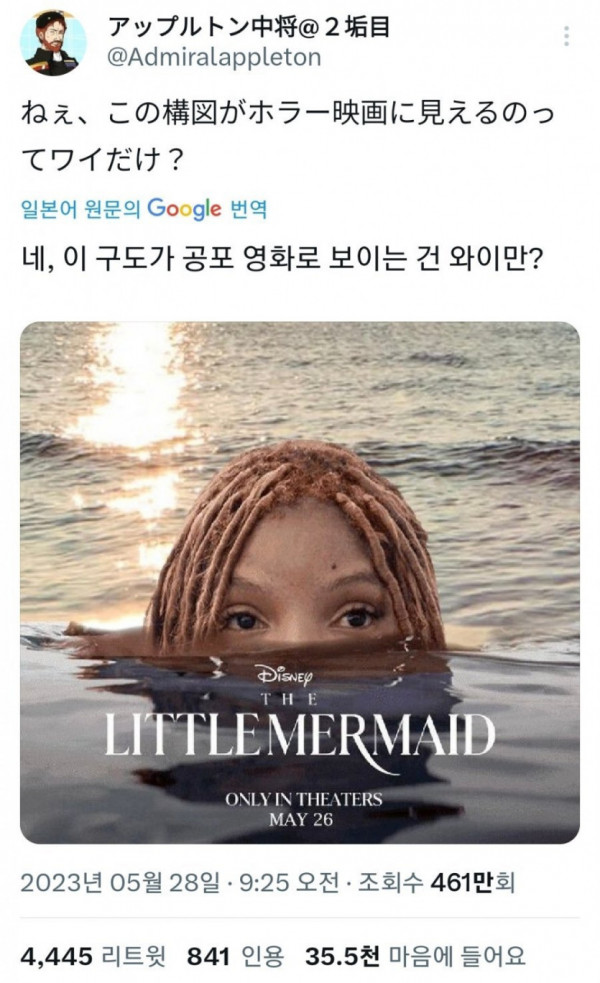View the 4,445 retweets list

(93, 957)
